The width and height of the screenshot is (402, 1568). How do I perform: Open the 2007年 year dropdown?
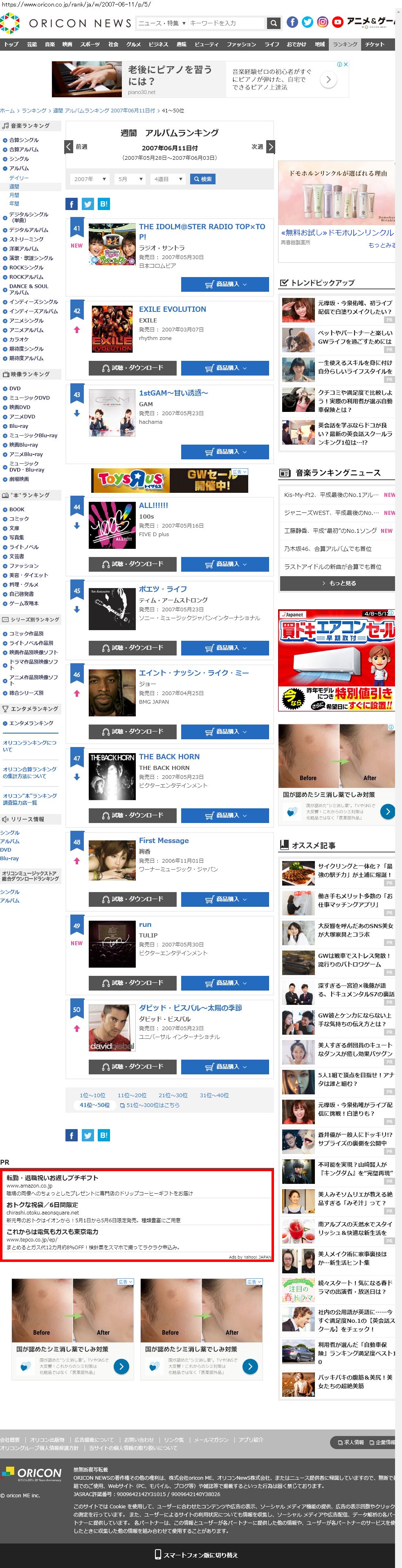(x=90, y=179)
